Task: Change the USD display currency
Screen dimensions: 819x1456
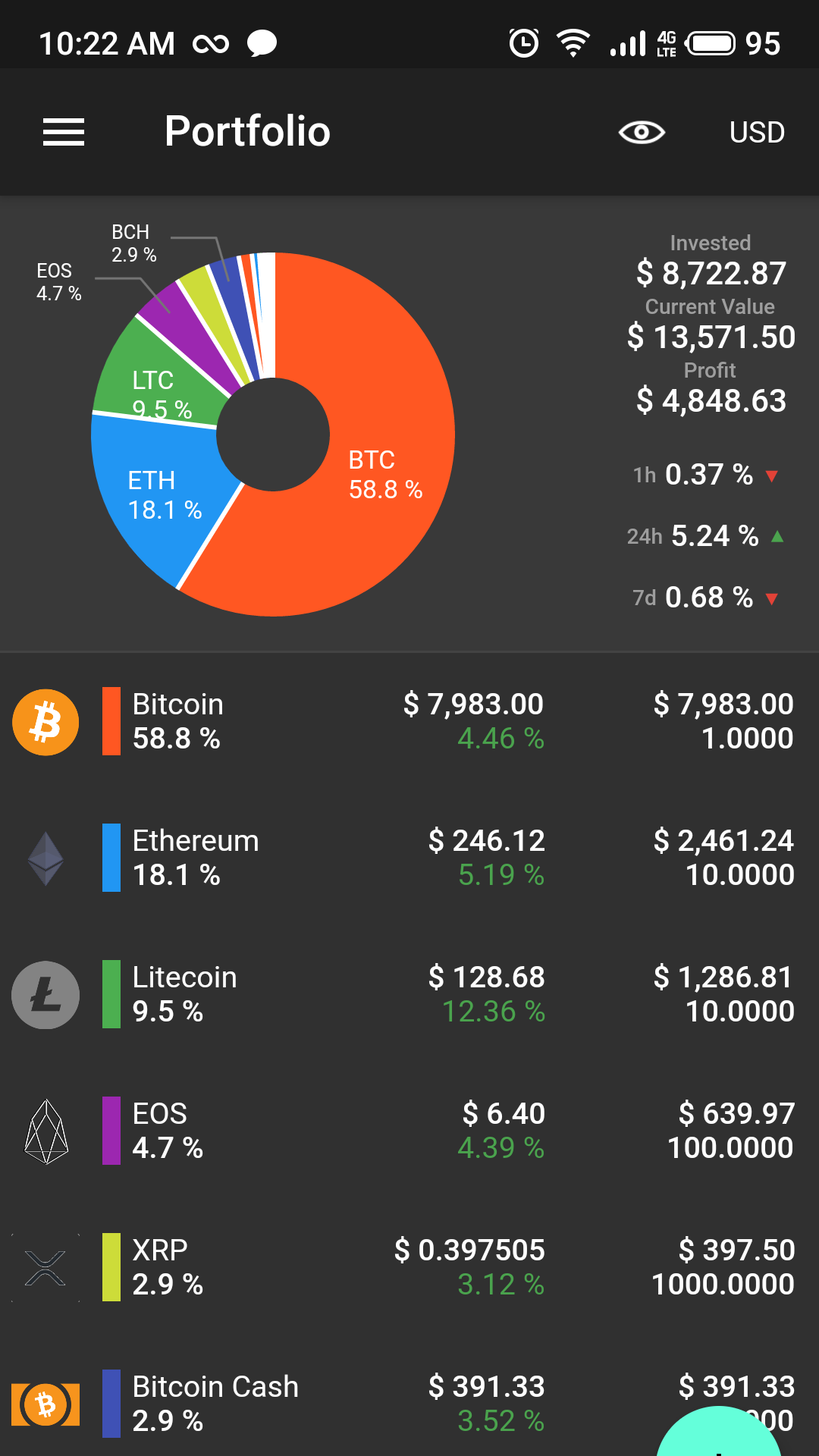Action: (756, 132)
